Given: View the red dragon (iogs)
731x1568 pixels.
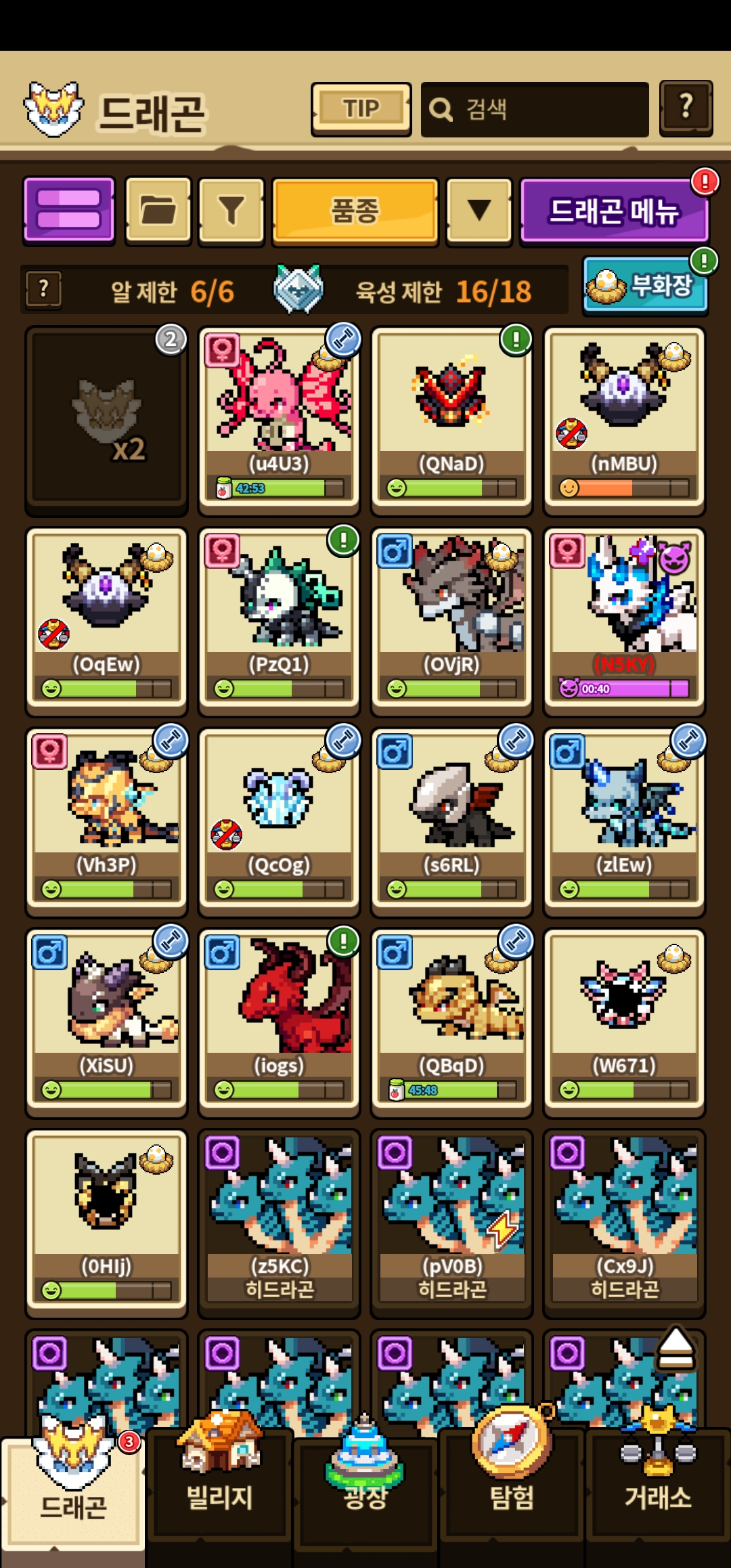Looking at the screenshot, I should pos(279,1022).
